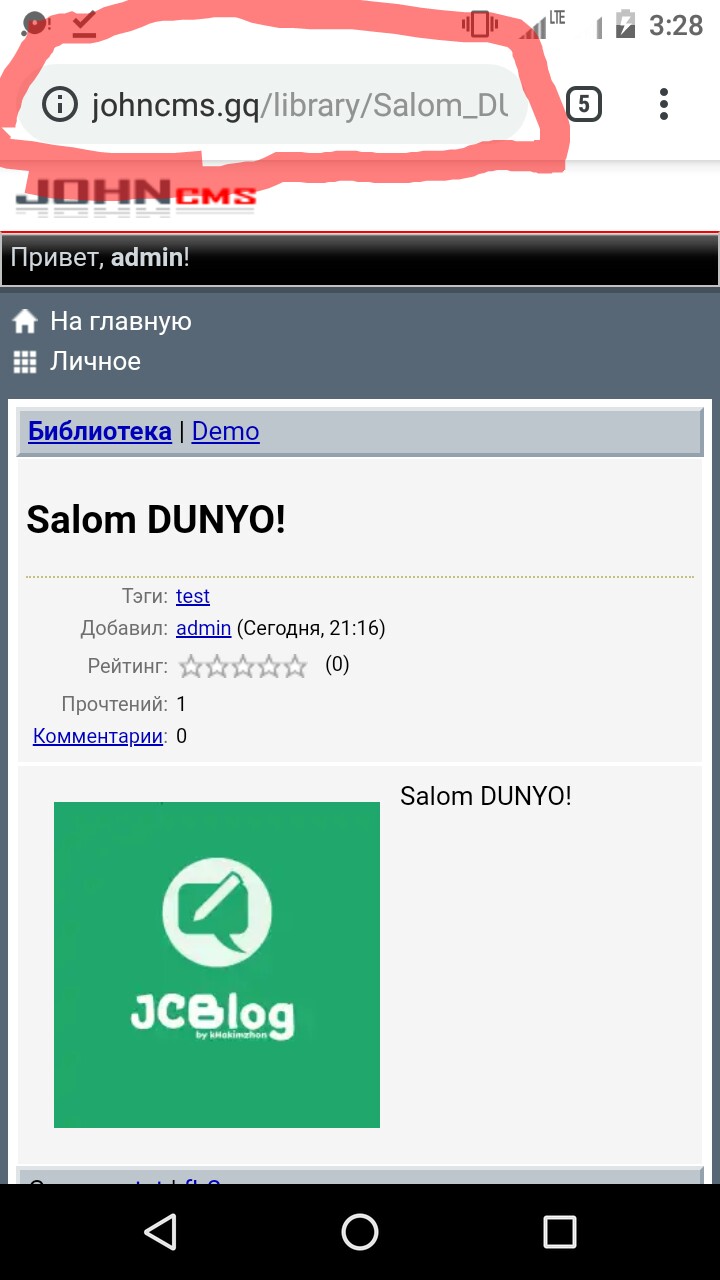
Task: Open recent apps with square button
Action: (x=559, y=1231)
